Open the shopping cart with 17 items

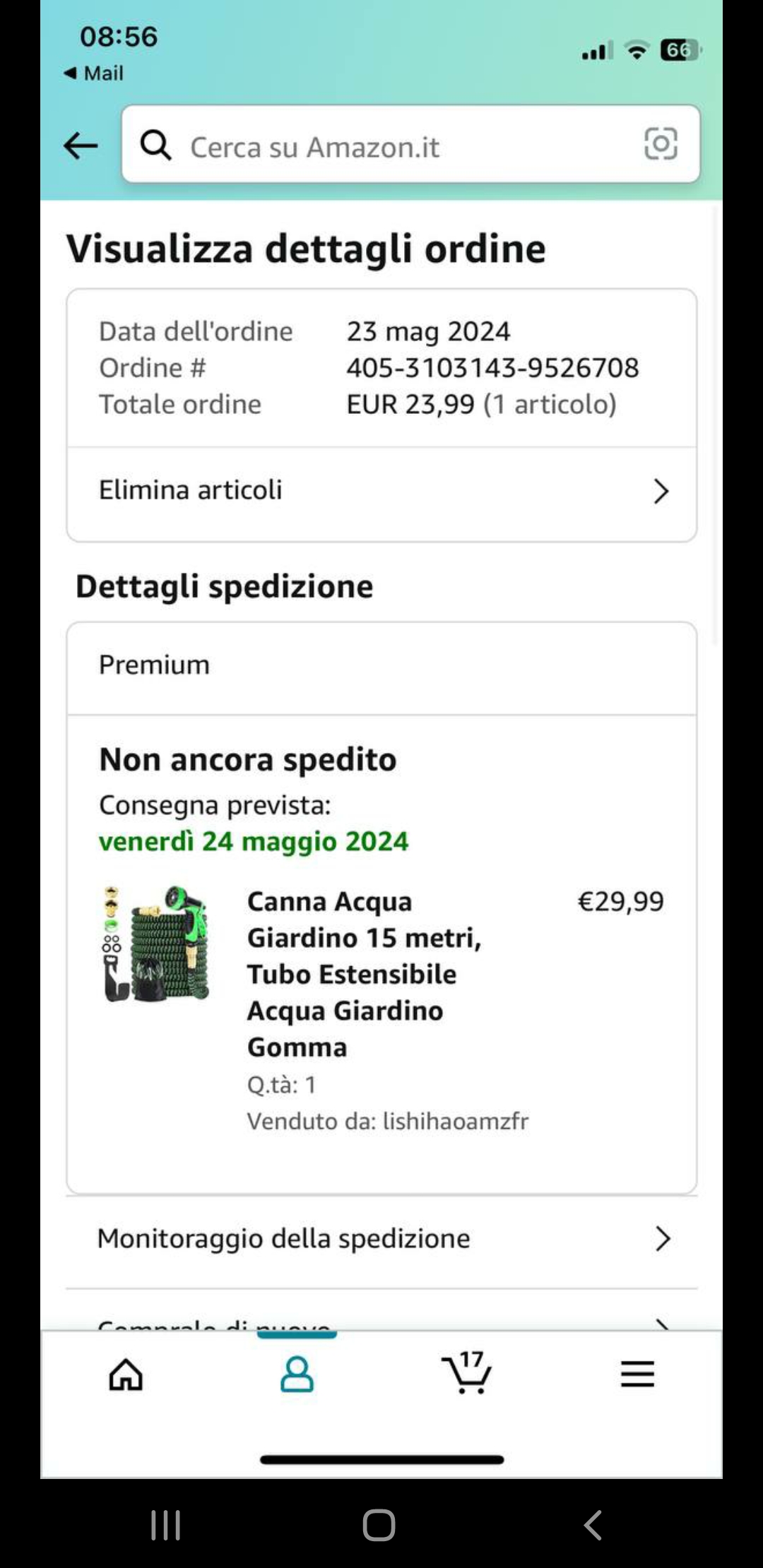click(x=466, y=1373)
